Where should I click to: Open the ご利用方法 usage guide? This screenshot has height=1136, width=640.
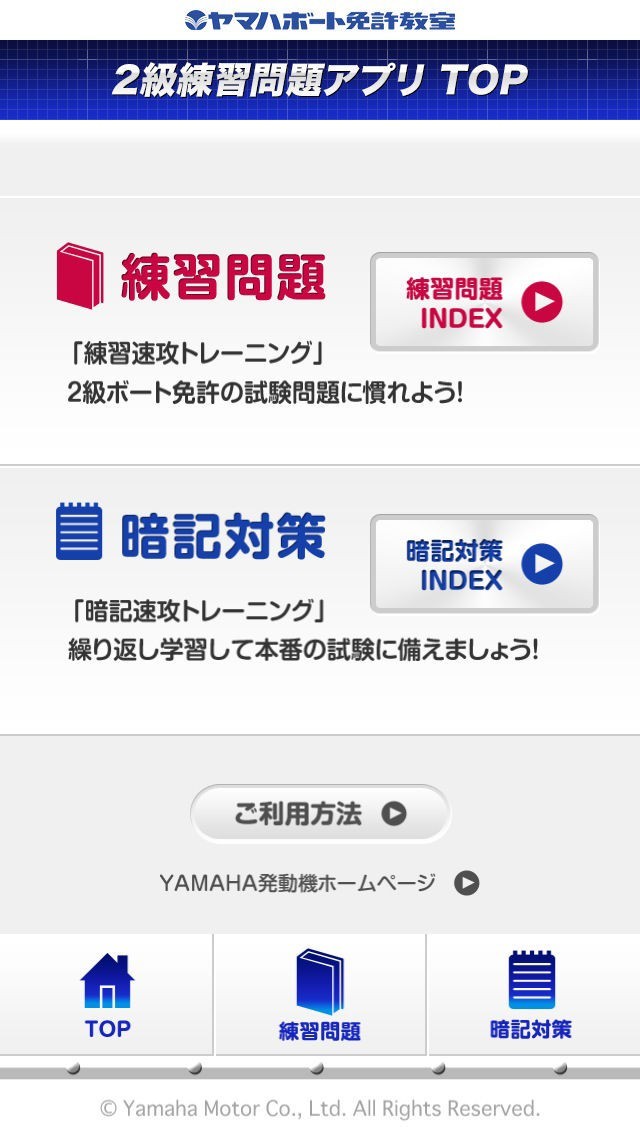pos(320,814)
